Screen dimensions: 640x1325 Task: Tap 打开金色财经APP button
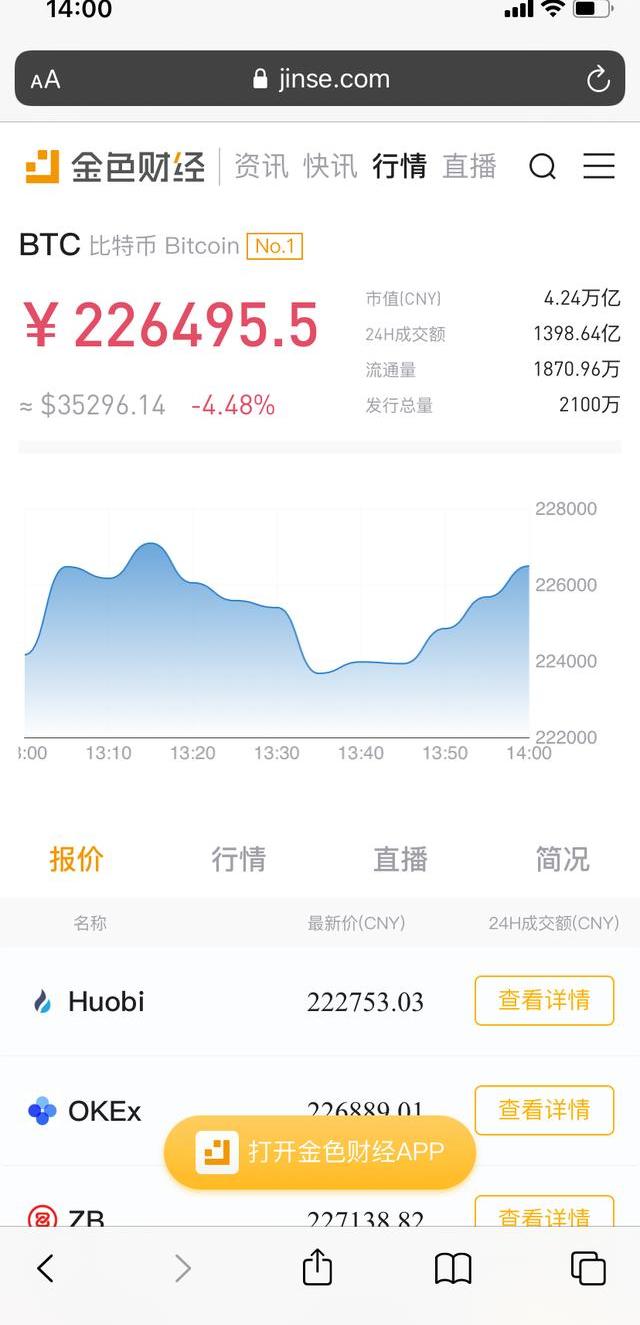pyautogui.click(x=320, y=1152)
